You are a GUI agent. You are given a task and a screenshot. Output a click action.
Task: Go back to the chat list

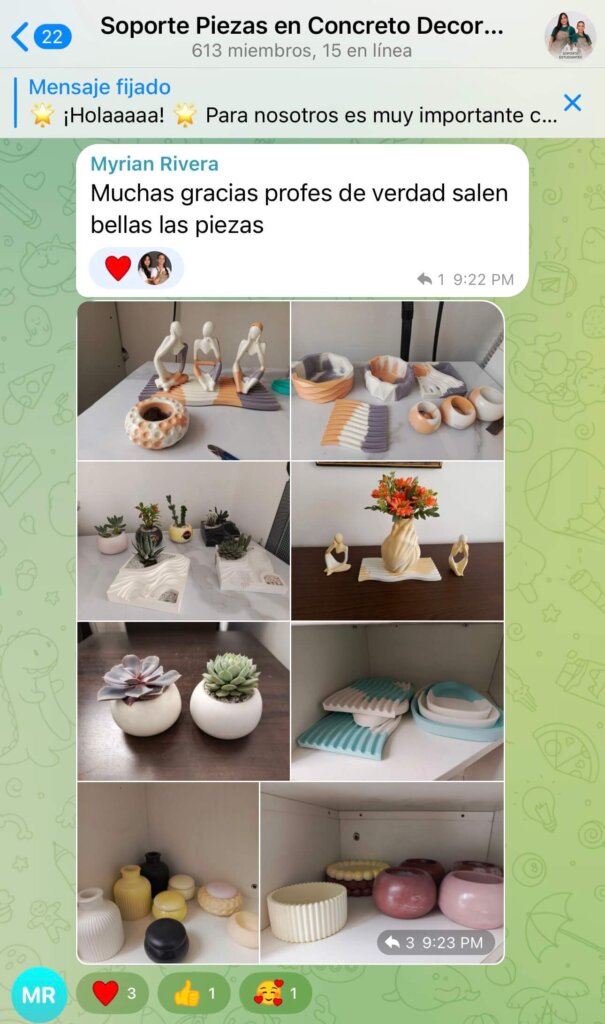[40, 37]
